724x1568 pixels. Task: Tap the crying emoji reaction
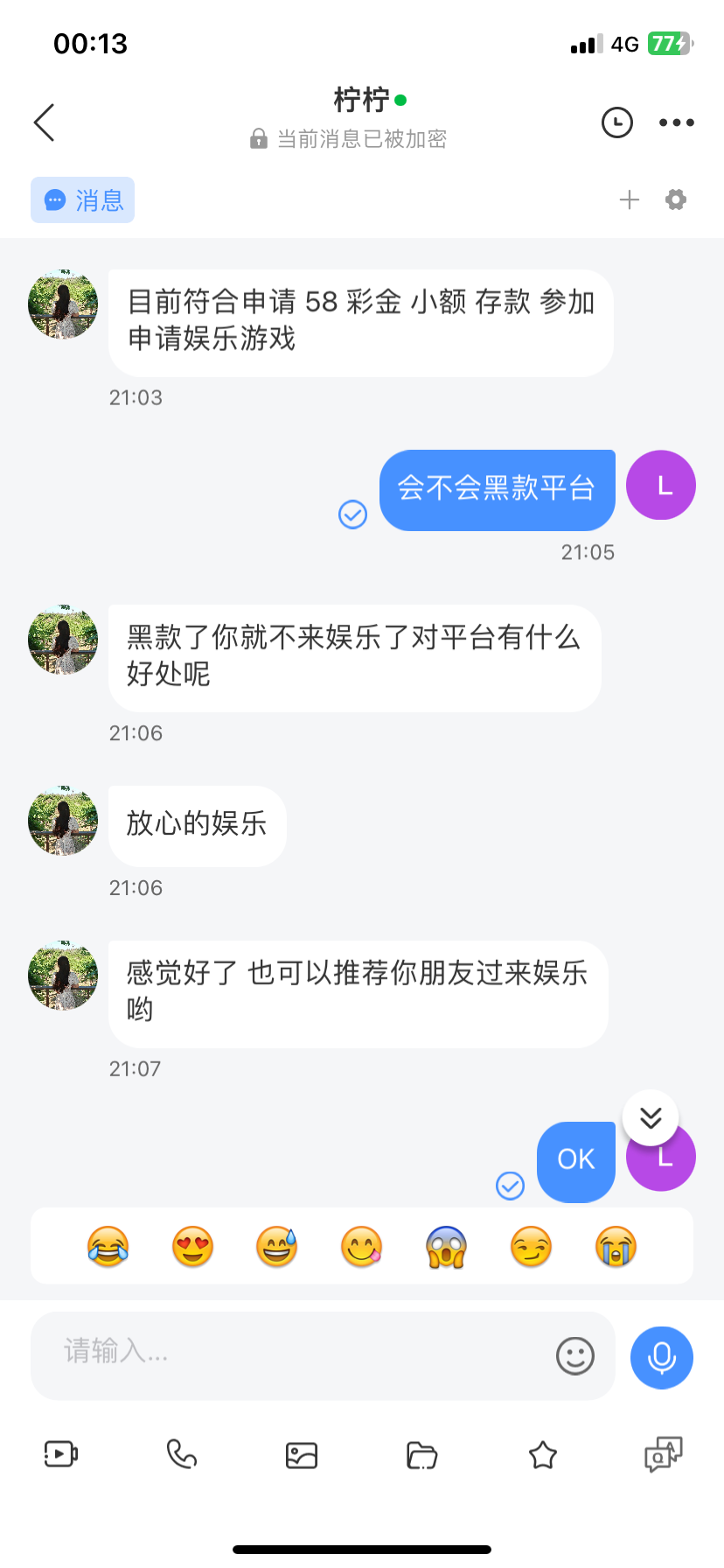[x=616, y=1246]
